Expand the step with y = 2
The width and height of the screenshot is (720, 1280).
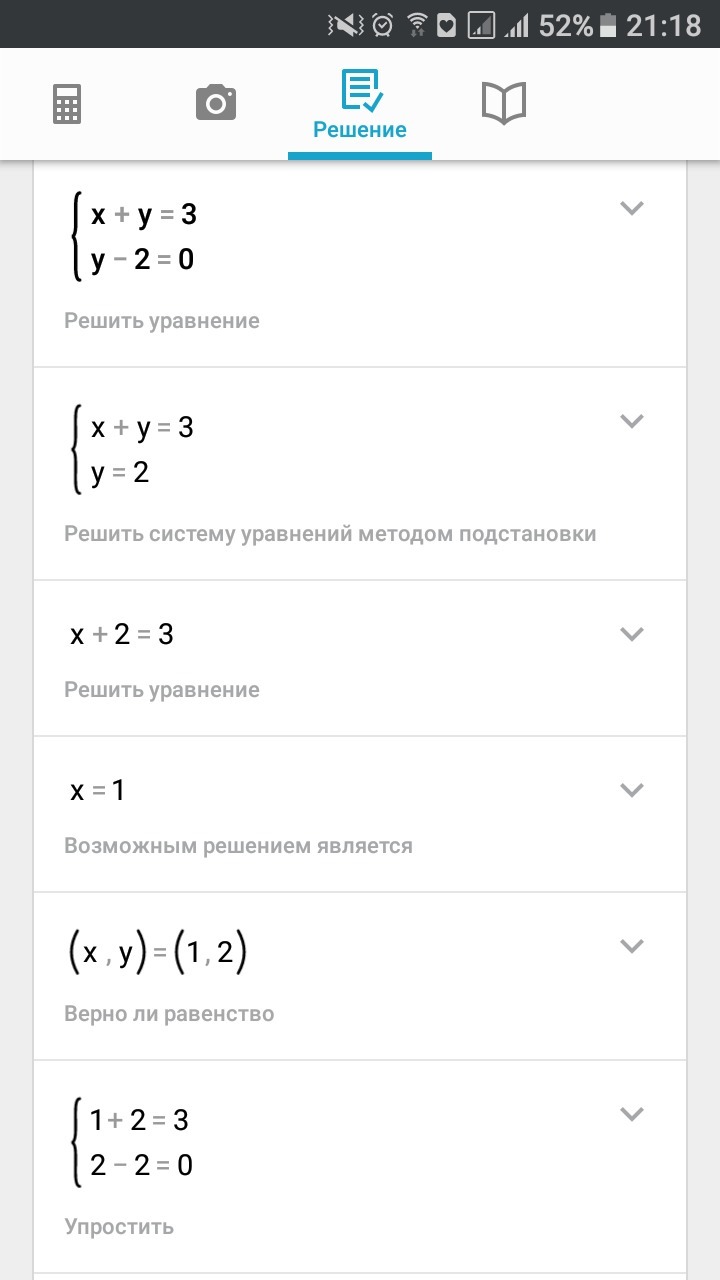(x=631, y=421)
